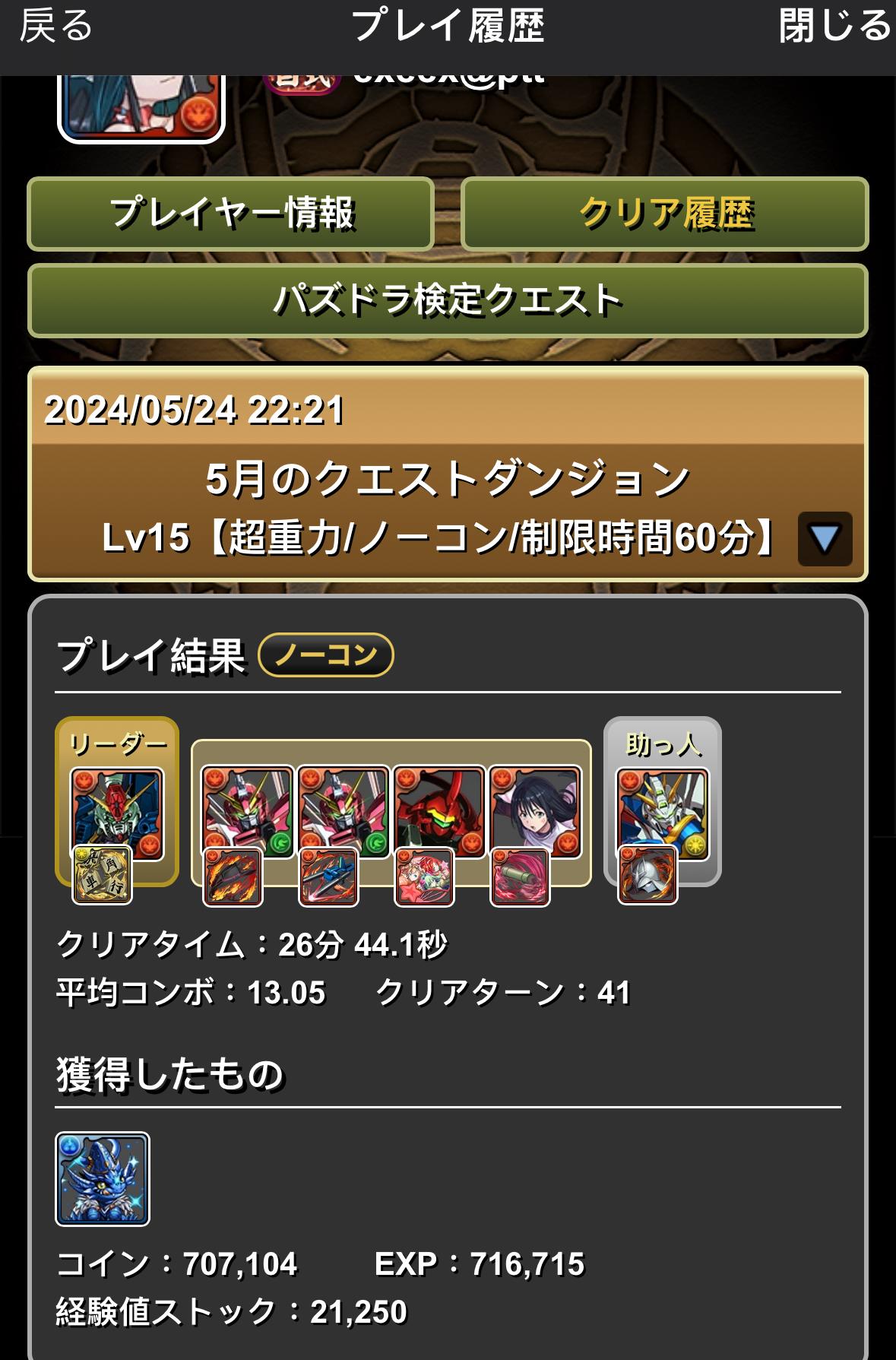Open the obtained blue dragon item
This screenshot has width=896, height=1360.
coord(103,1178)
